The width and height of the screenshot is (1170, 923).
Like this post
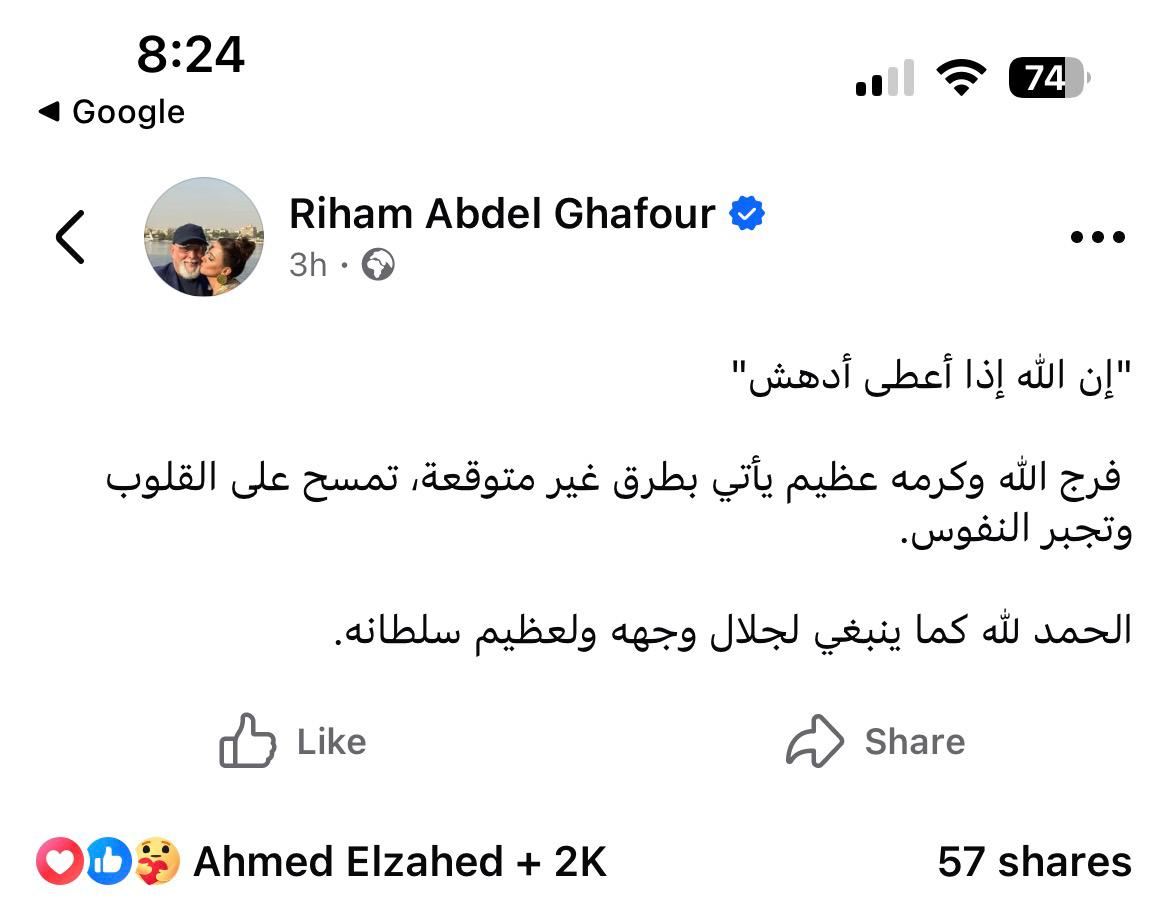pyautogui.click(x=293, y=742)
